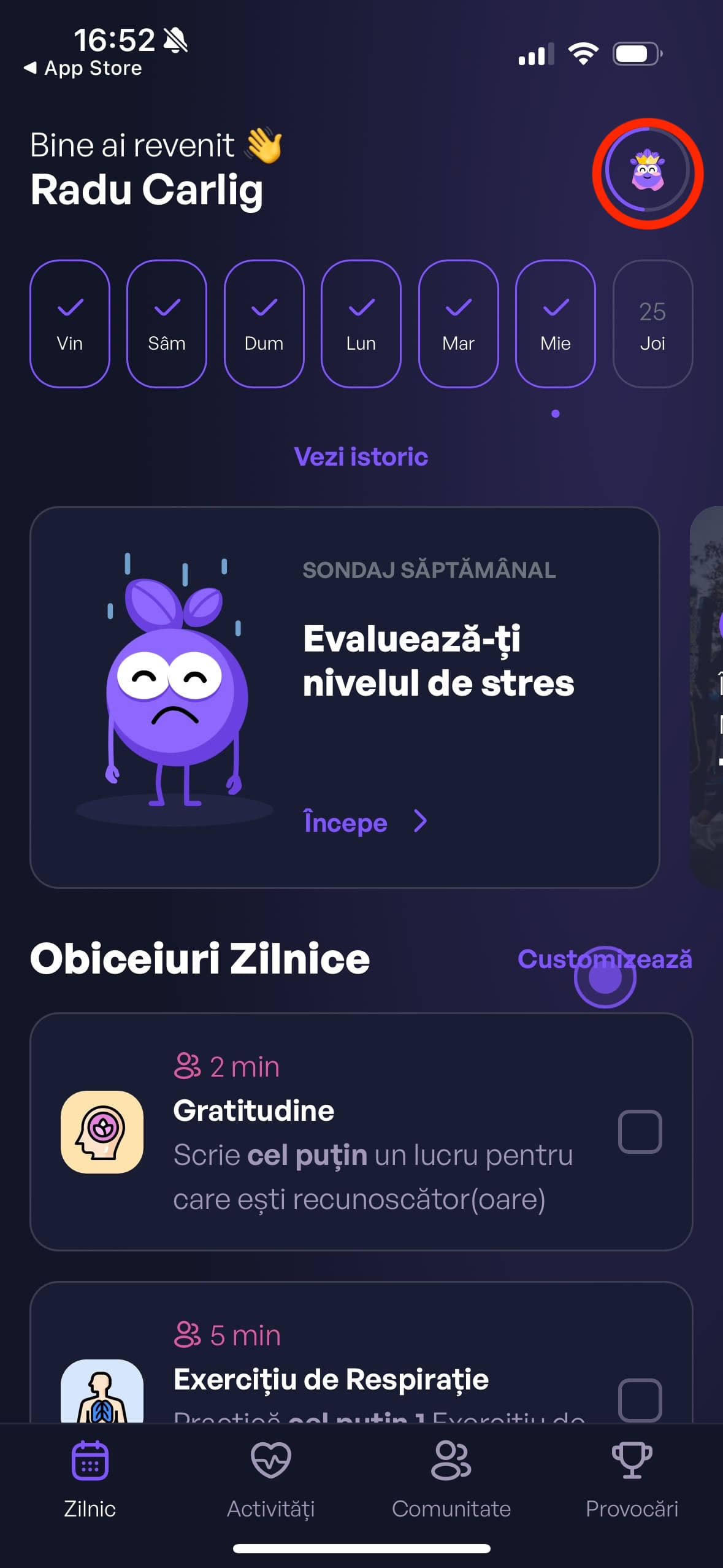Image resolution: width=723 pixels, height=1568 pixels.
Task: Switch to the Activități tab
Action: (270, 1478)
